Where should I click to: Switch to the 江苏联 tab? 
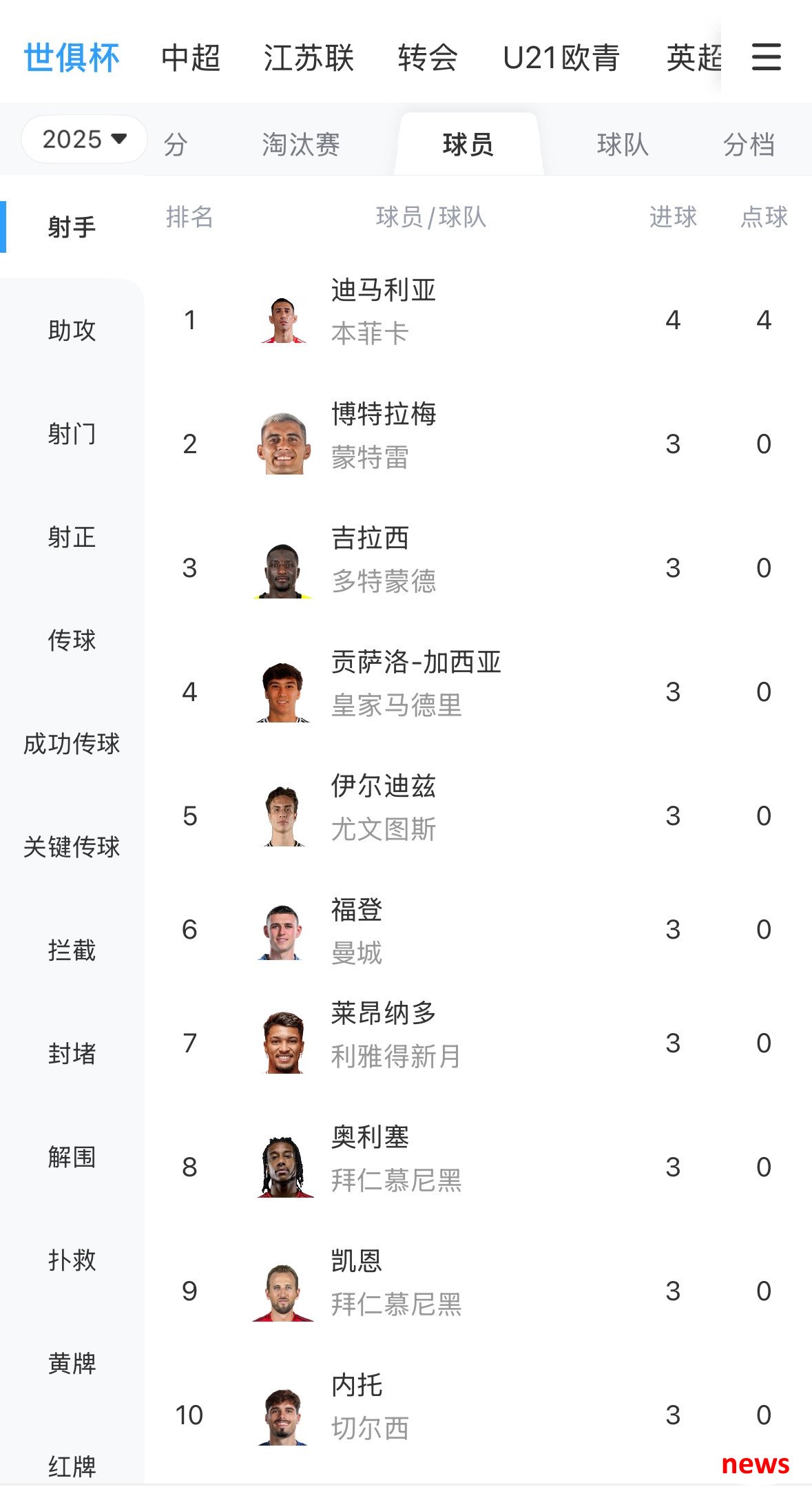pyautogui.click(x=309, y=58)
